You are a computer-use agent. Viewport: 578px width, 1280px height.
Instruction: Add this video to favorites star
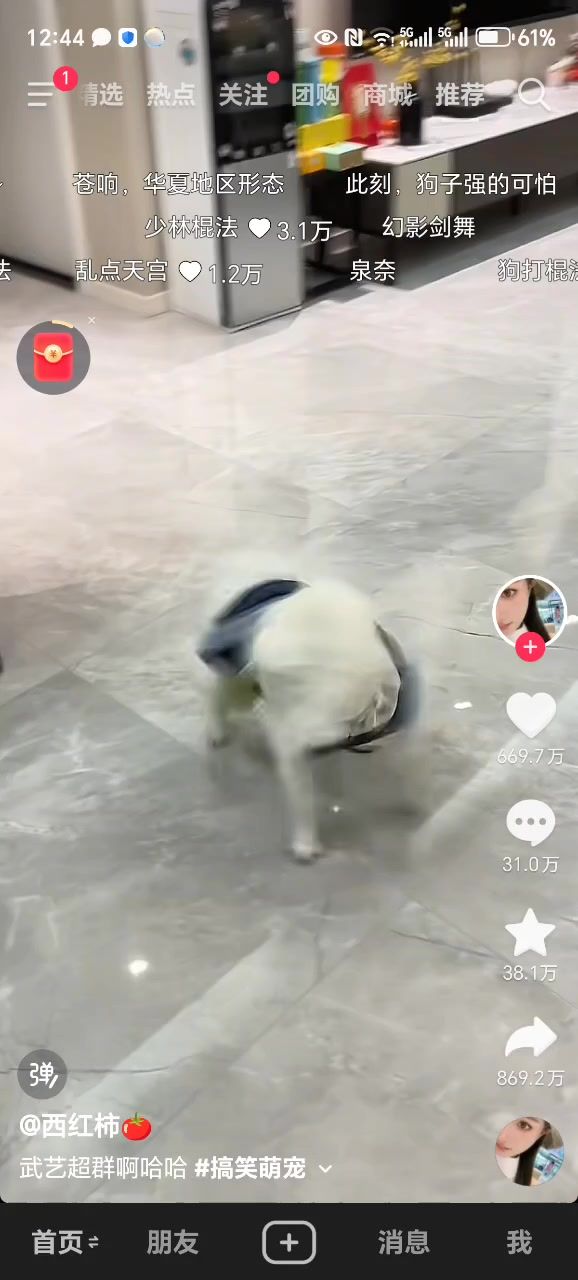click(x=530, y=932)
